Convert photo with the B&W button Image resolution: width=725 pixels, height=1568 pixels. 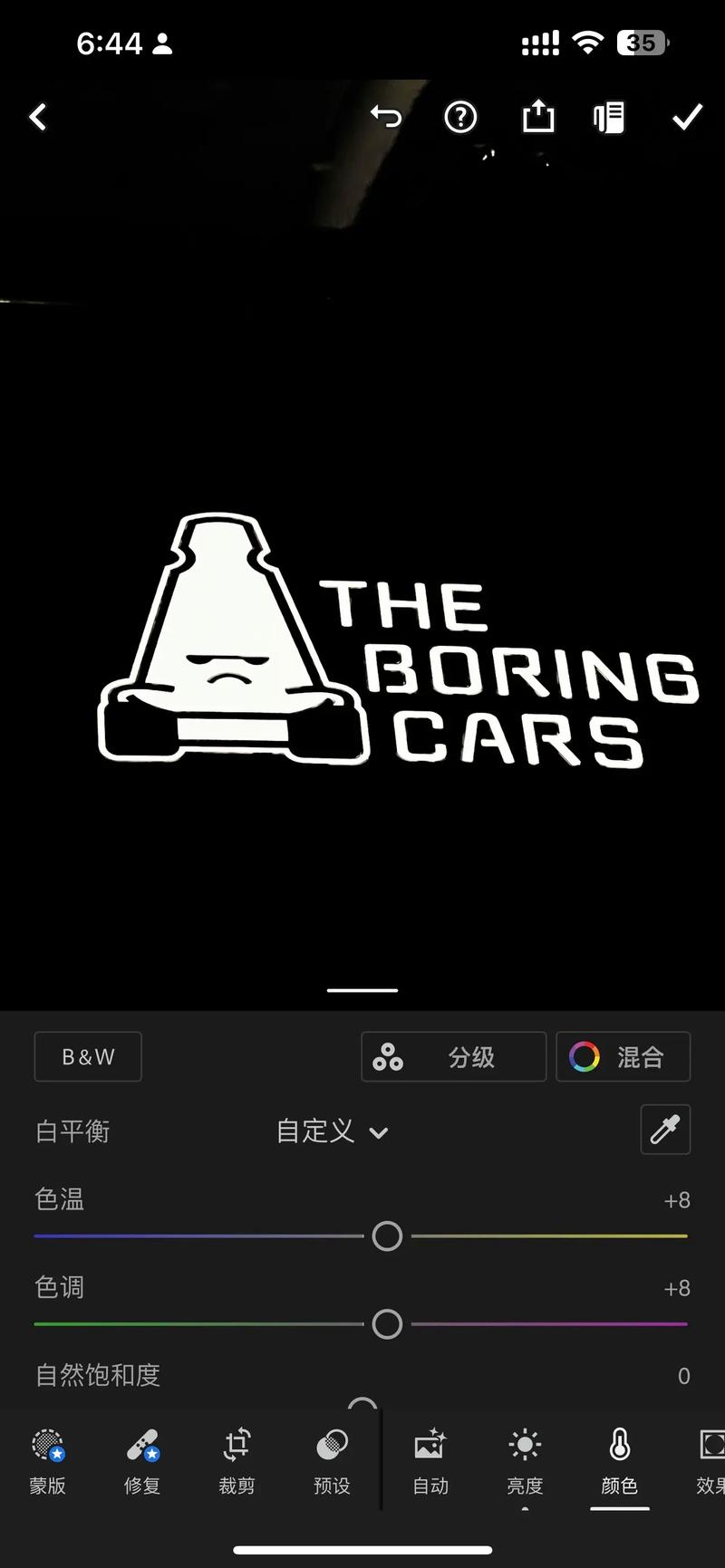click(x=88, y=1056)
